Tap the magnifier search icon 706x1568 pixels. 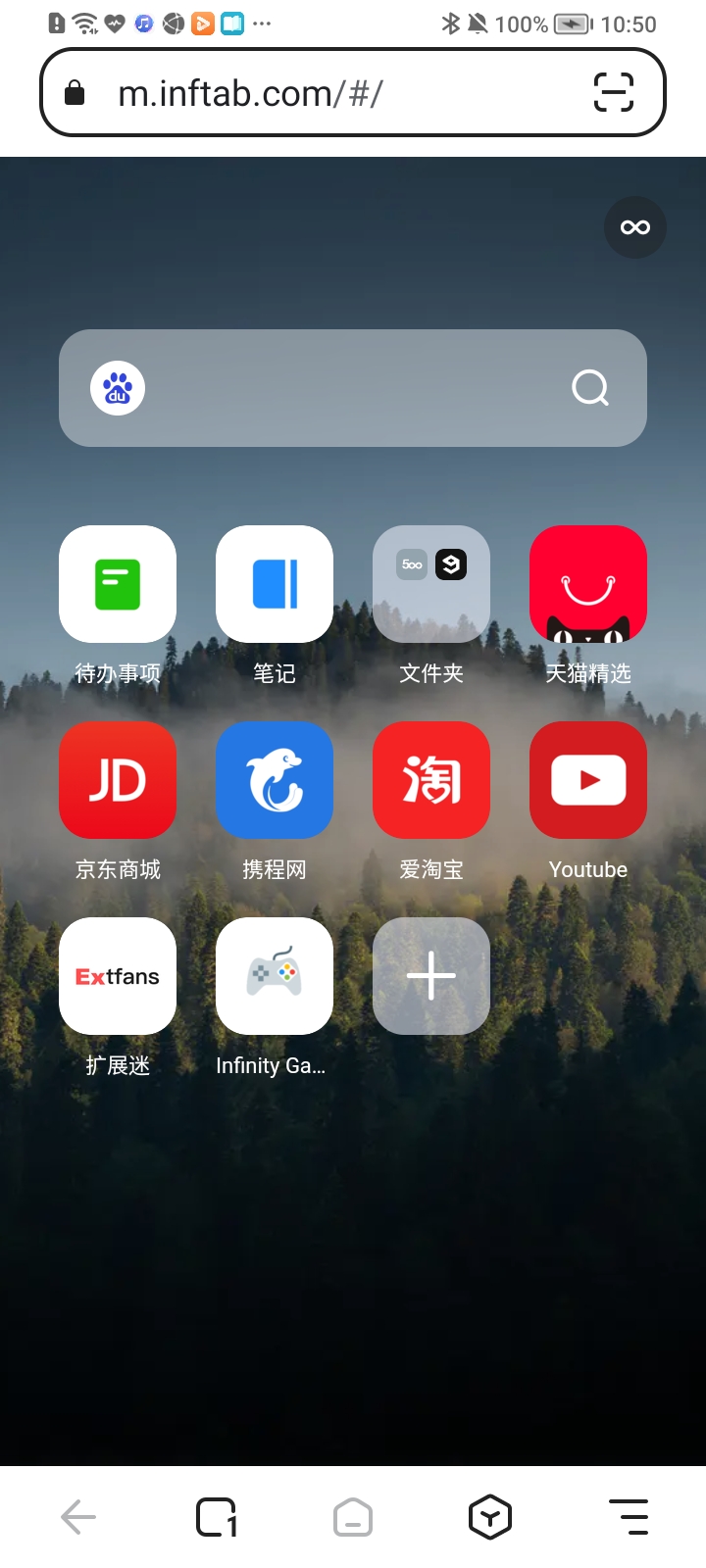point(590,388)
